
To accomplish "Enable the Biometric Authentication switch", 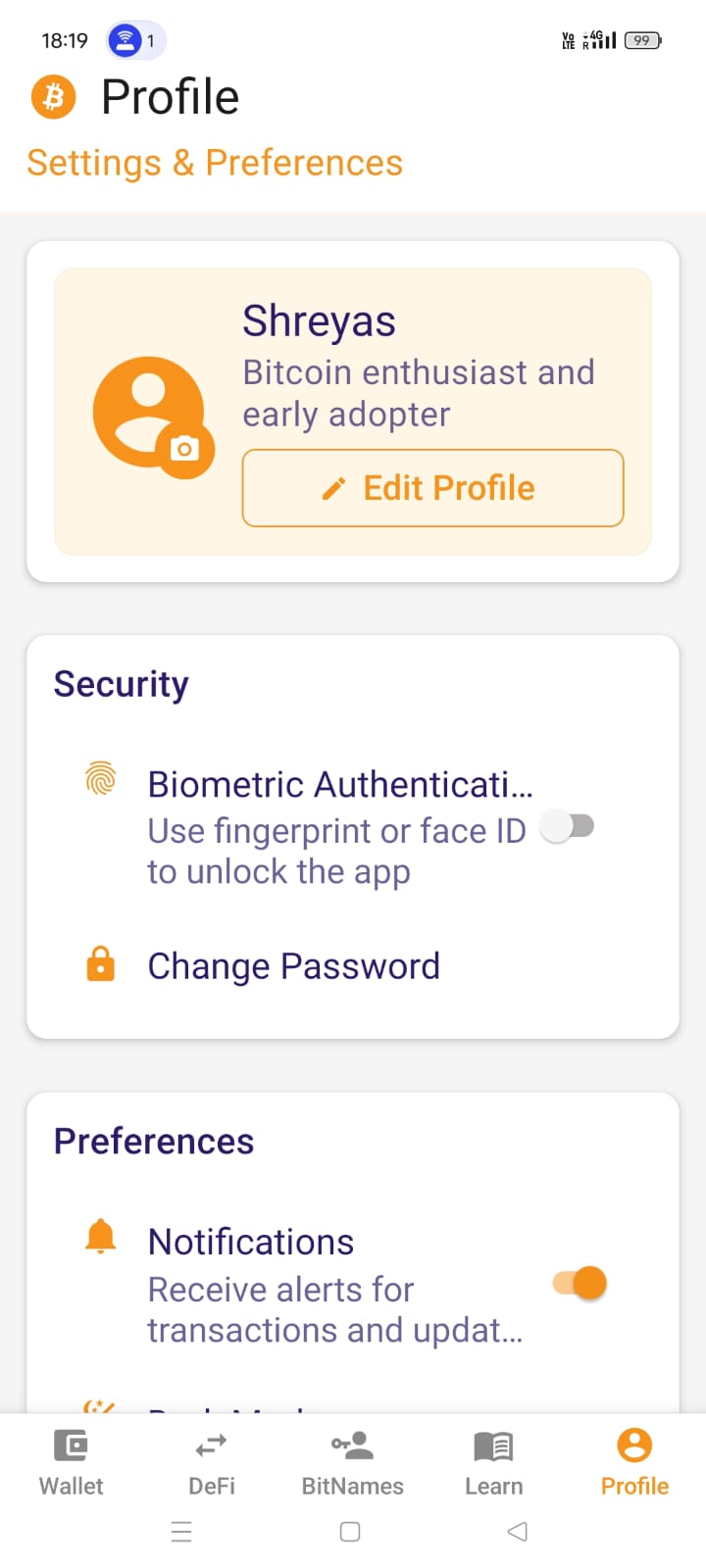I will tap(568, 826).
